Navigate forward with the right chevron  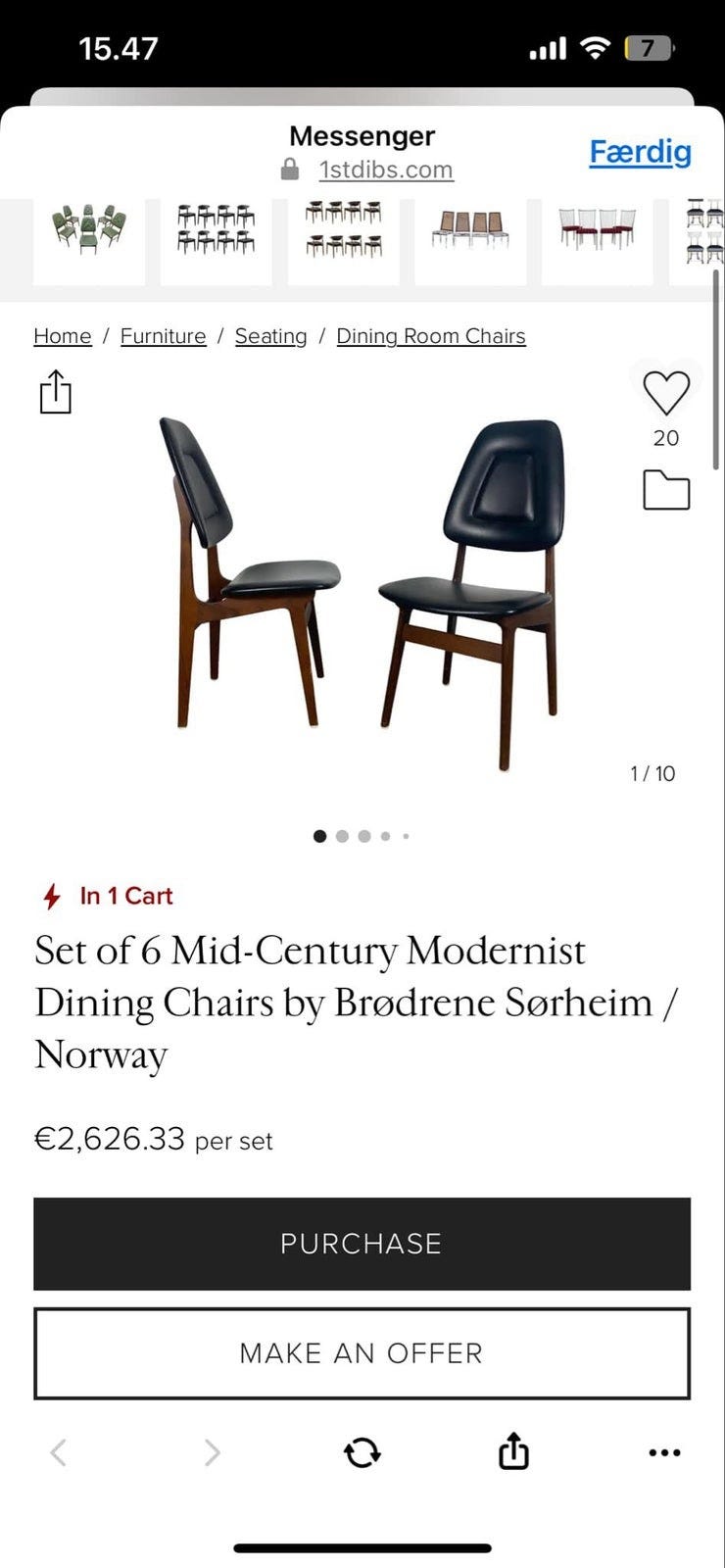tap(213, 1453)
